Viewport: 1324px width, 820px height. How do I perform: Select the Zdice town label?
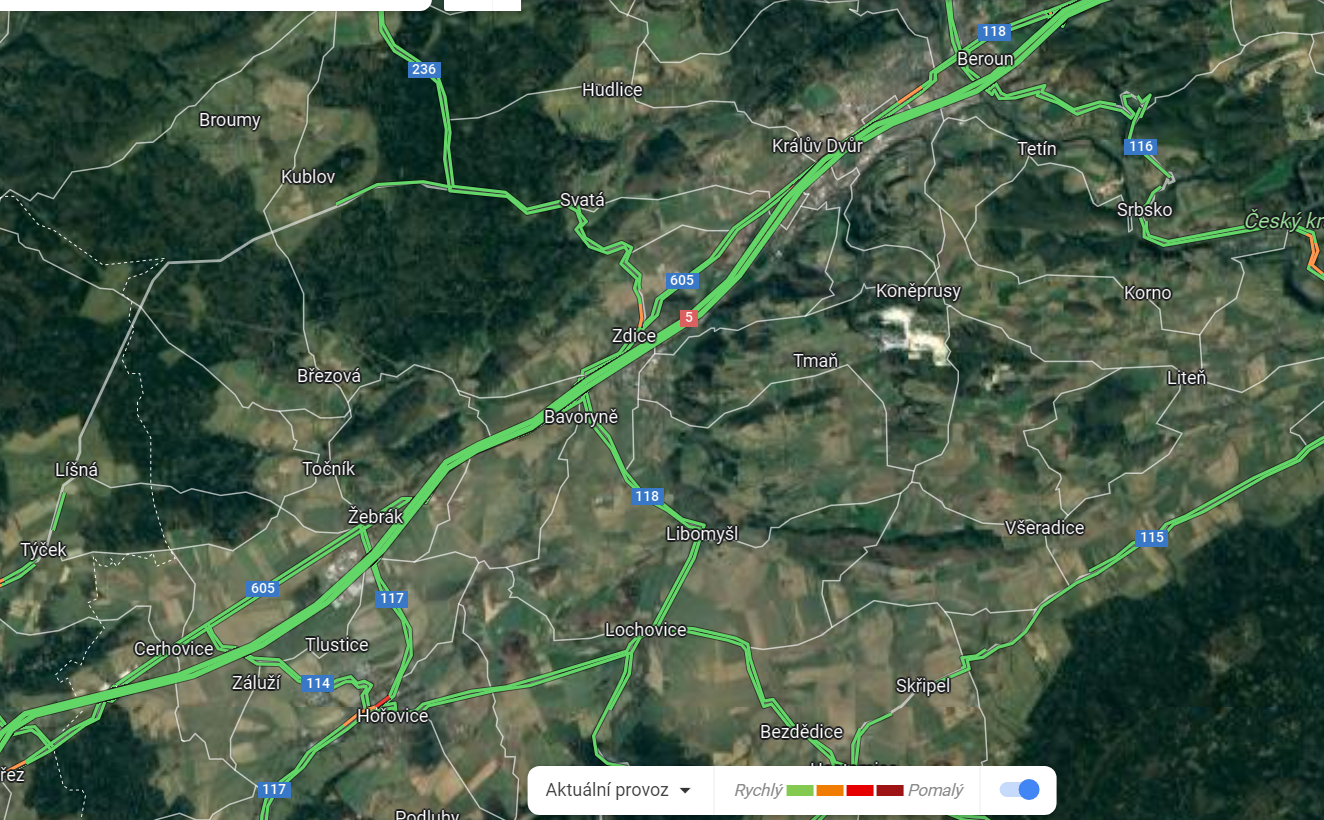(634, 336)
